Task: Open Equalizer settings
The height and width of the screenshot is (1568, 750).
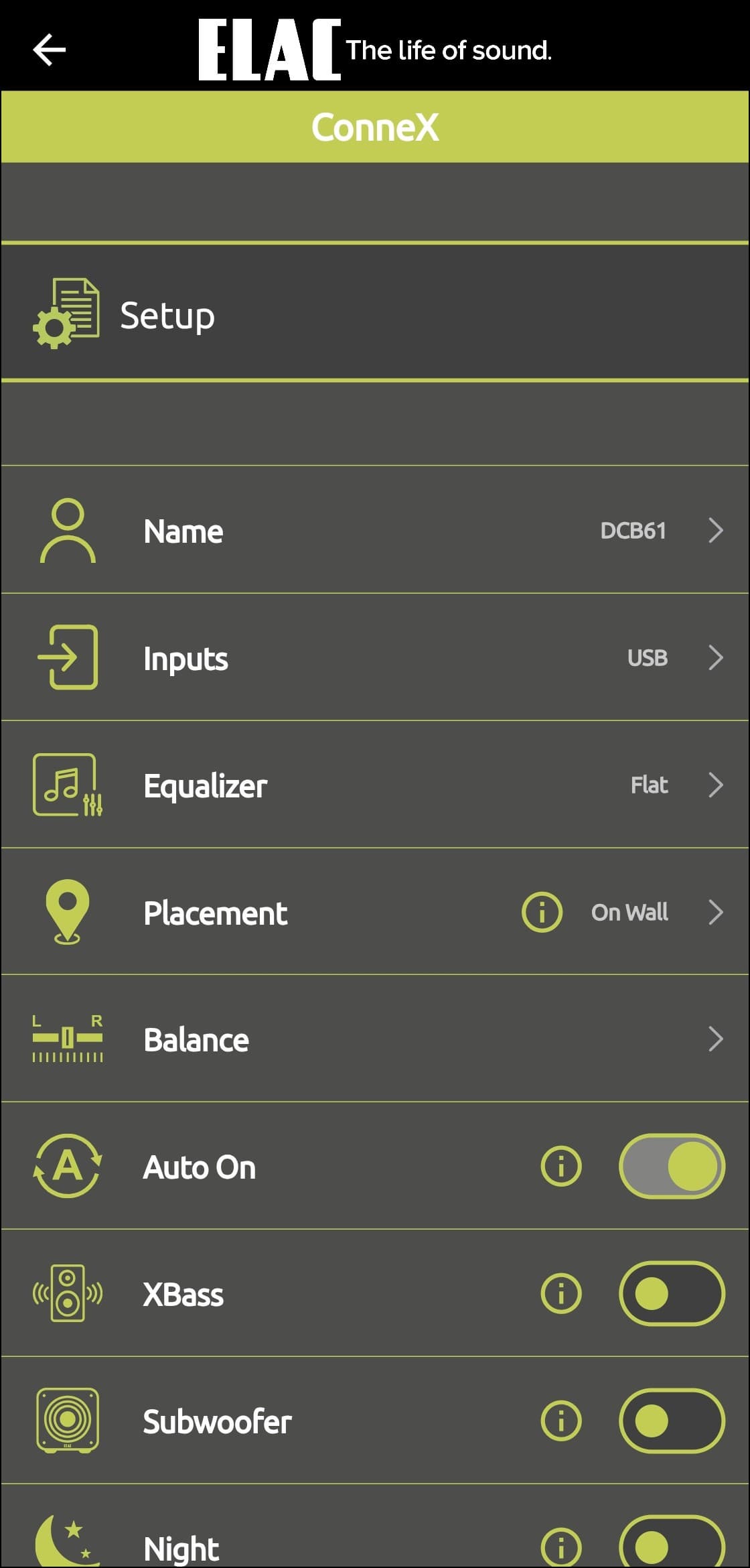Action: coord(375,785)
